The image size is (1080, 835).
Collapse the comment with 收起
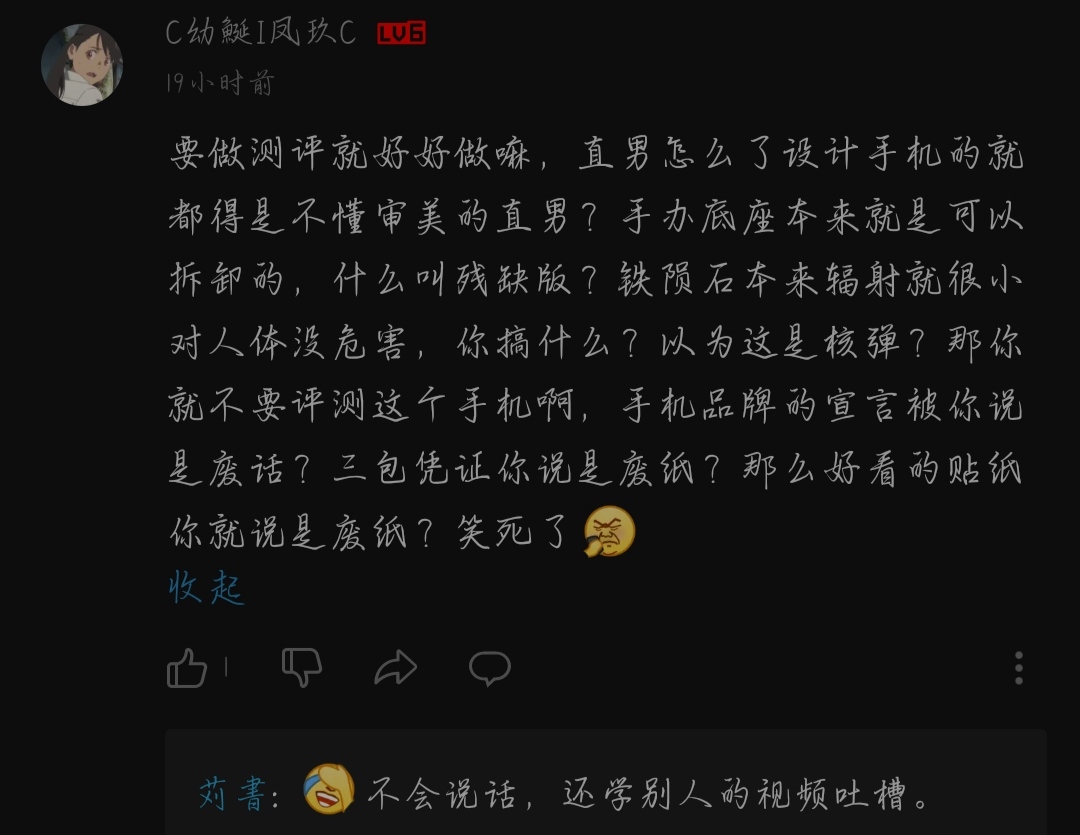click(206, 587)
